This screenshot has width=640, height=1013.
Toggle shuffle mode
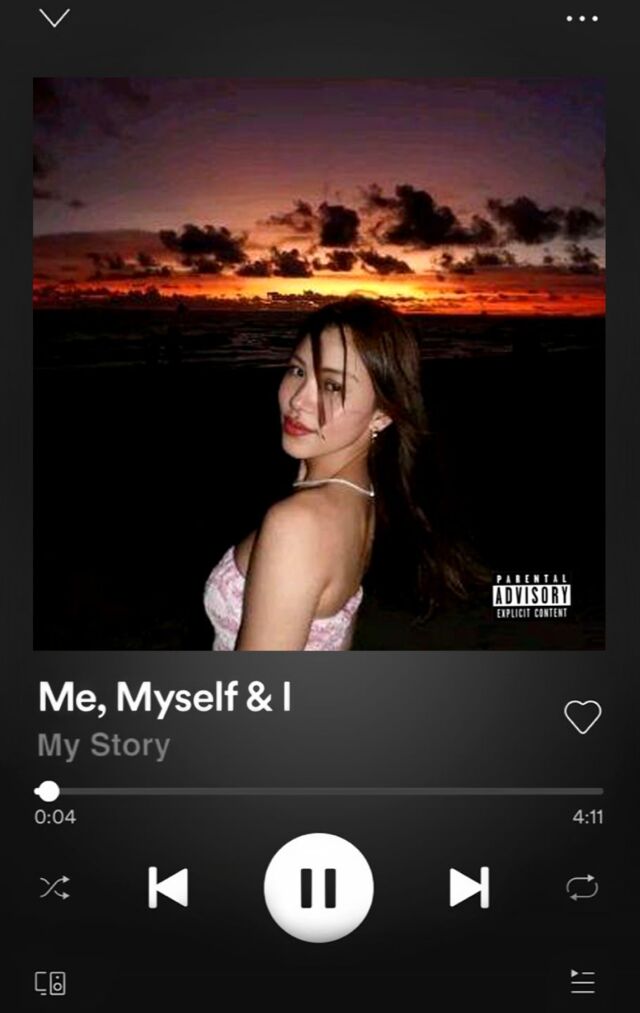coord(54,887)
